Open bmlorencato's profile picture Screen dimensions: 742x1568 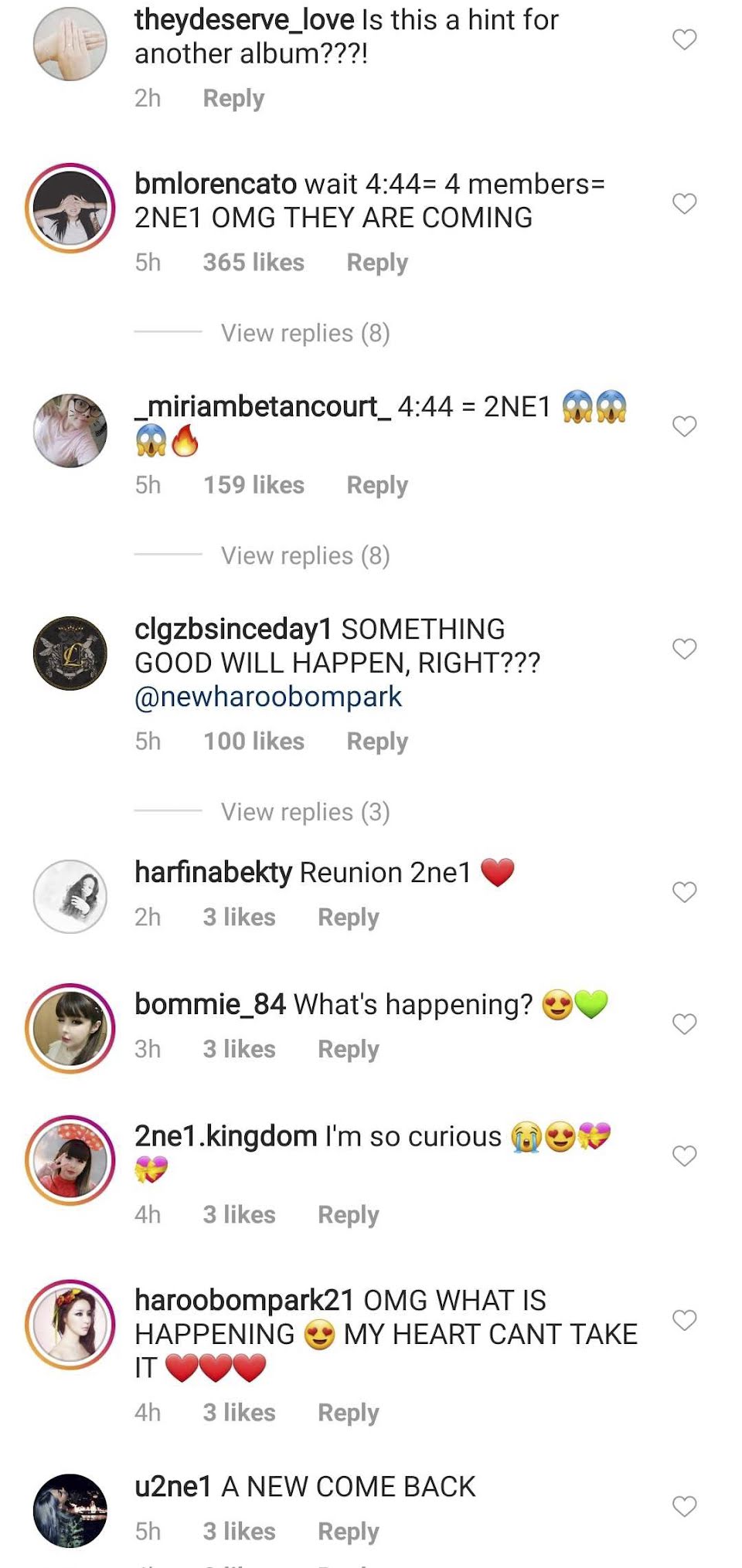(x=70, y=208)
